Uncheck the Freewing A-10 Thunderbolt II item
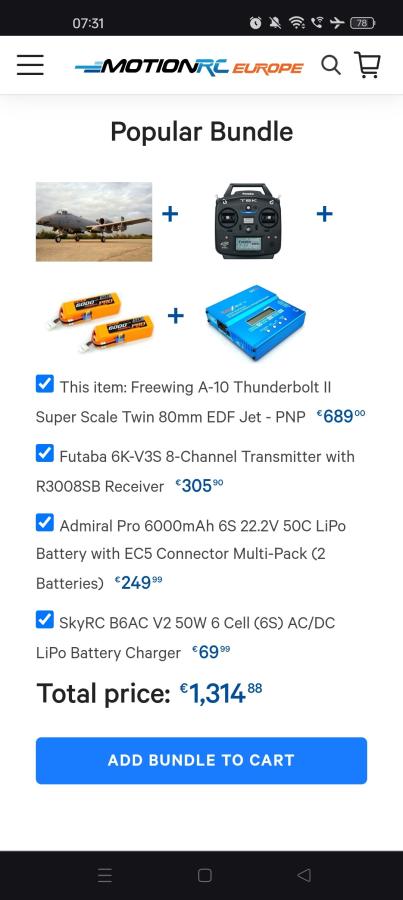The height and width of the screenshot is (900, 403). pyautogui.click(x=45, y=383)
